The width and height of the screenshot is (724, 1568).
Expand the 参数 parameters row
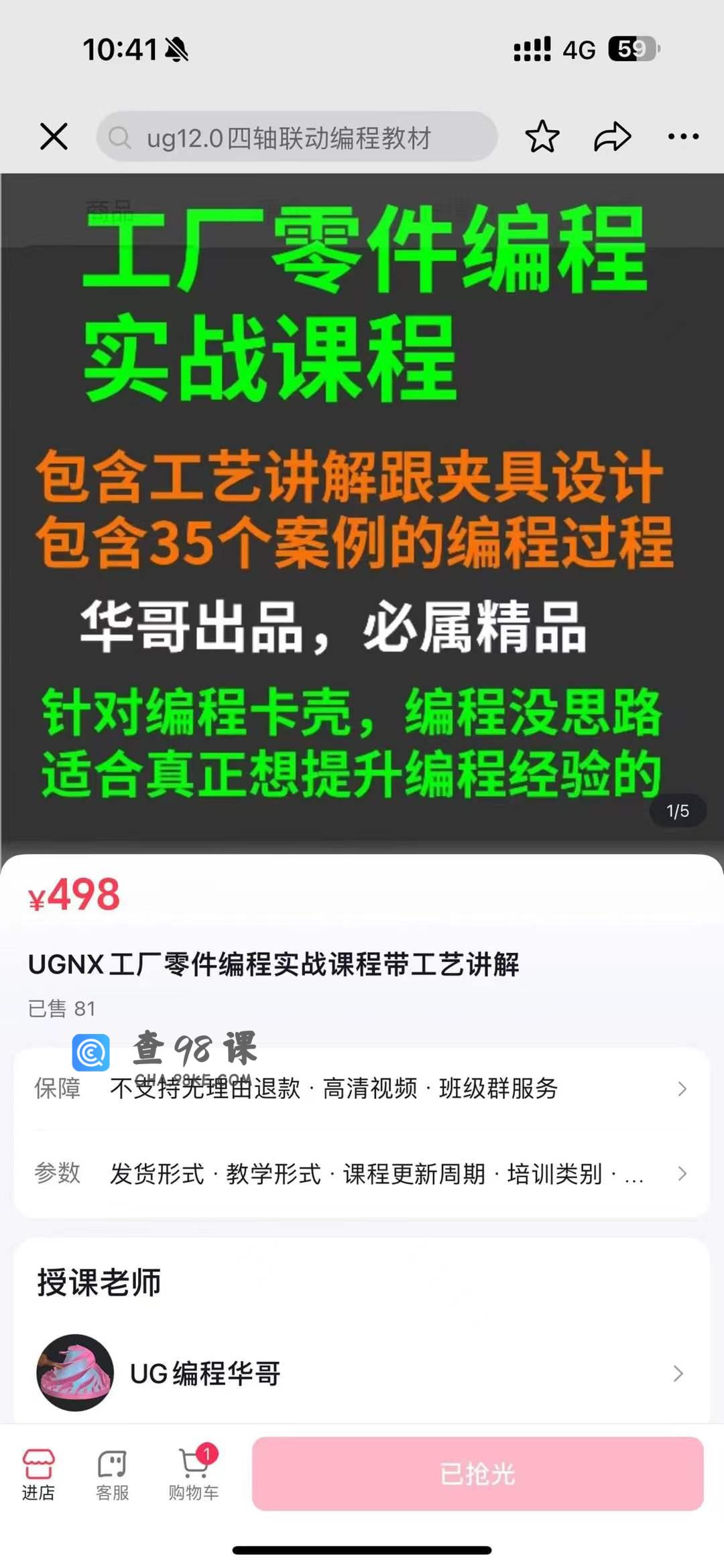(362, 1173)
